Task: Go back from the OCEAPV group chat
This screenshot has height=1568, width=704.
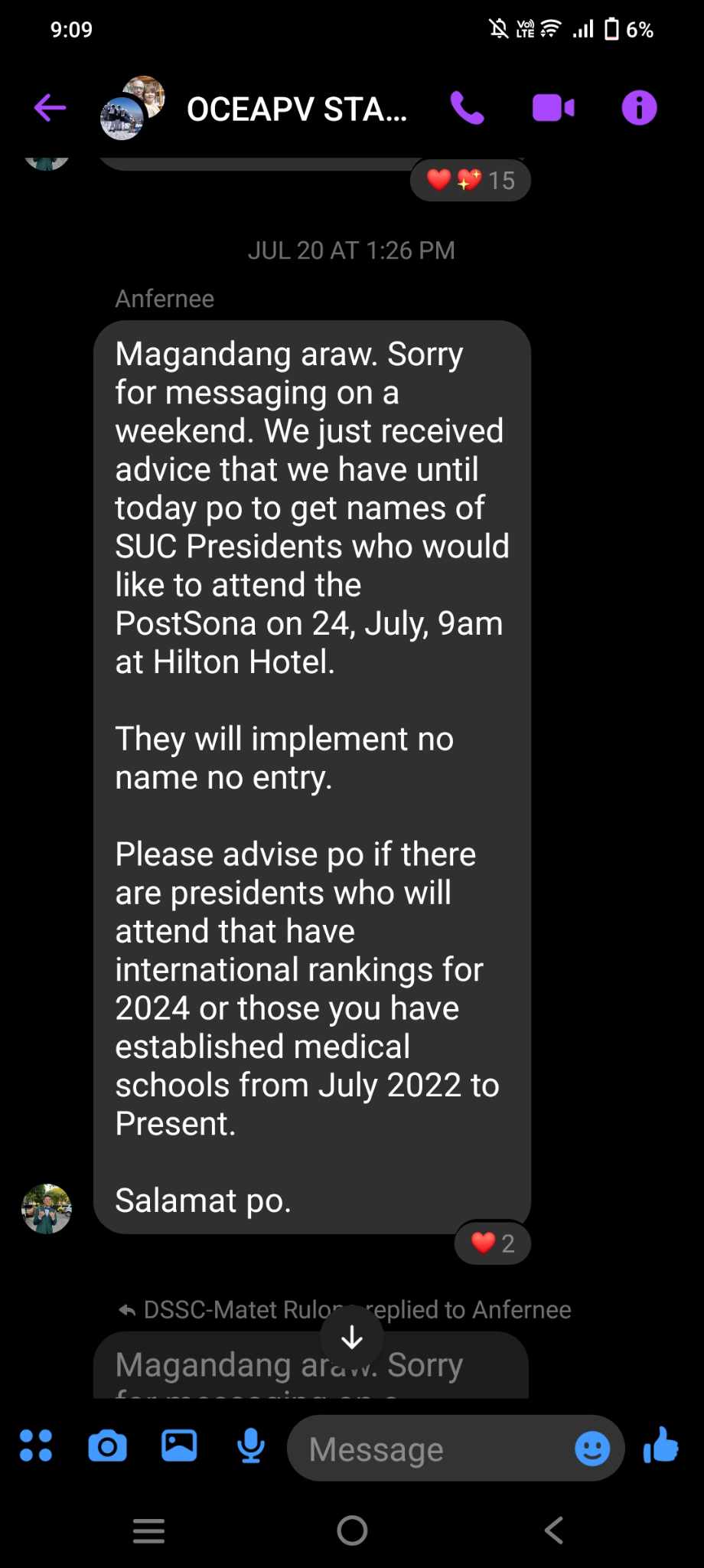Action: coord(50,108)
